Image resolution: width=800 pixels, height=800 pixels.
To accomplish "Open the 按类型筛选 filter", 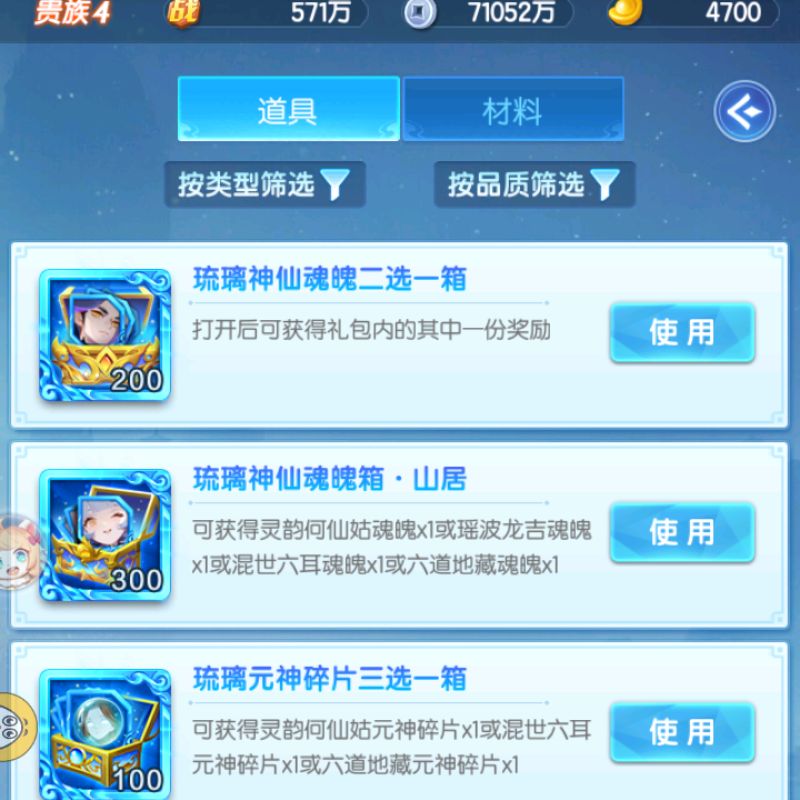I will [x=264, y=184].
